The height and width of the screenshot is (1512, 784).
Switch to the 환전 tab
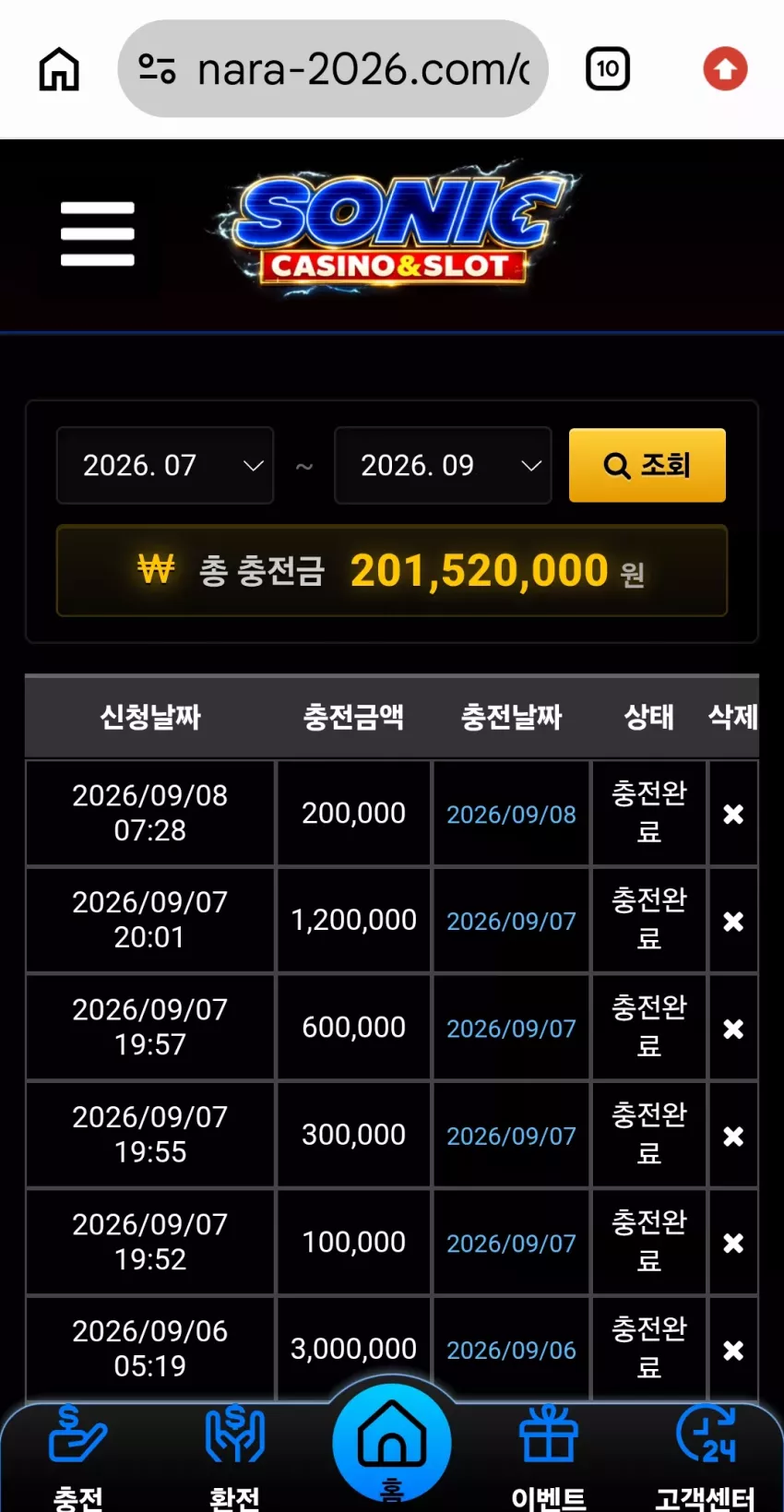coord(235,1458)
